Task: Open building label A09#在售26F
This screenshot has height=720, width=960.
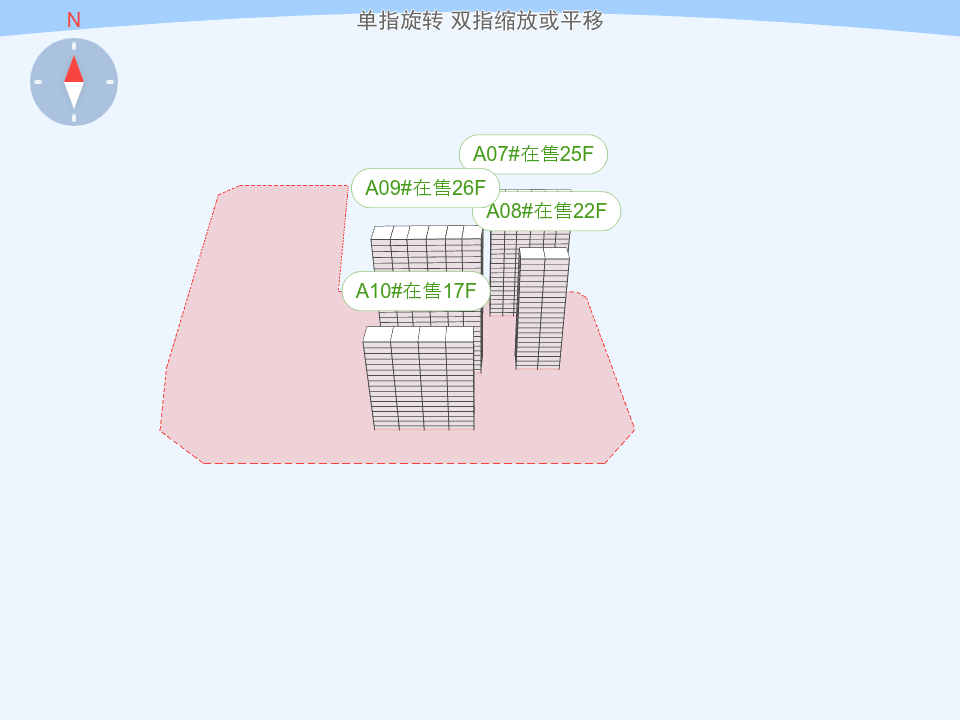Action: [x=425, y=188]
